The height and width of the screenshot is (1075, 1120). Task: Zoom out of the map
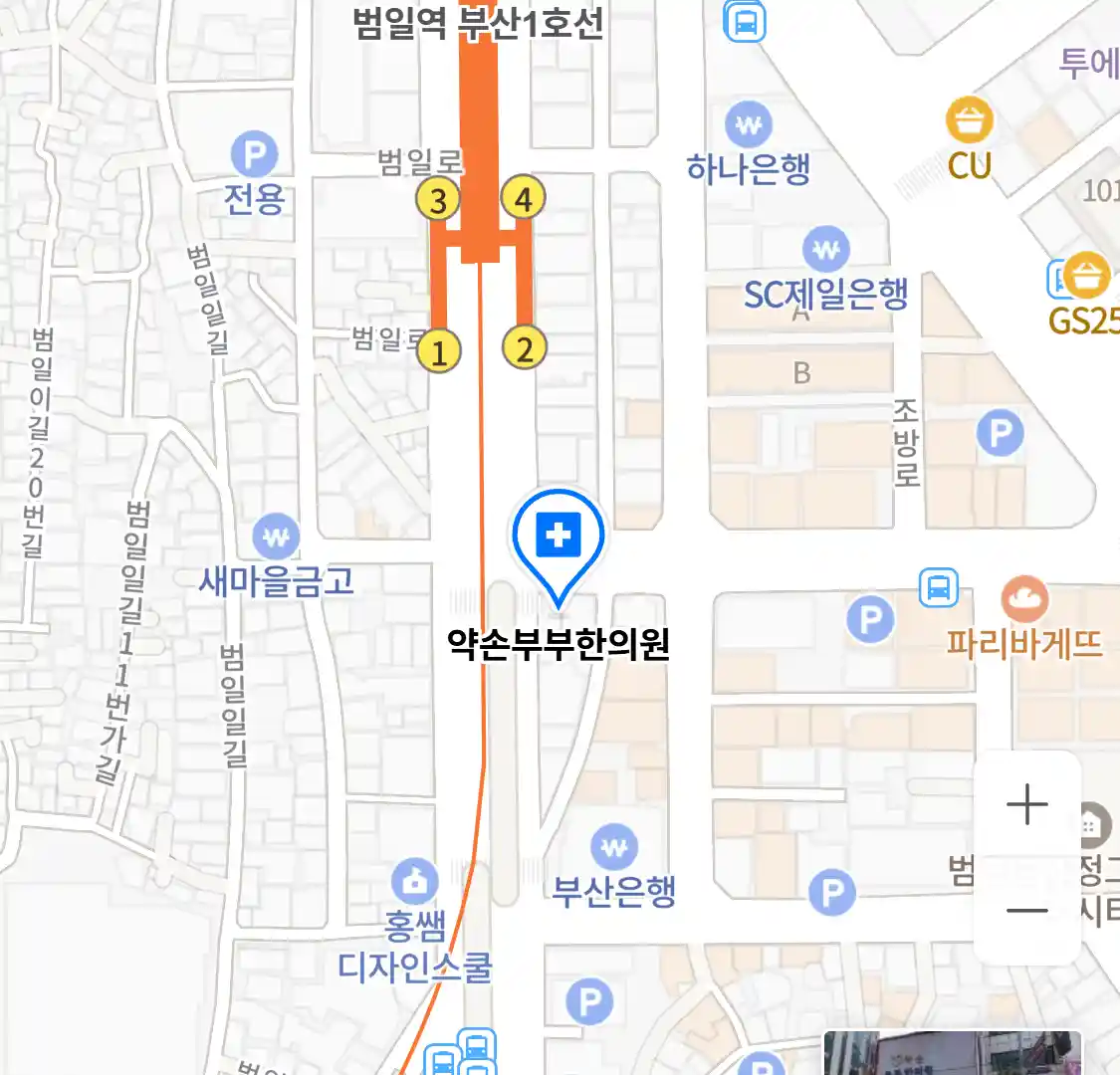click(1026, 910)
